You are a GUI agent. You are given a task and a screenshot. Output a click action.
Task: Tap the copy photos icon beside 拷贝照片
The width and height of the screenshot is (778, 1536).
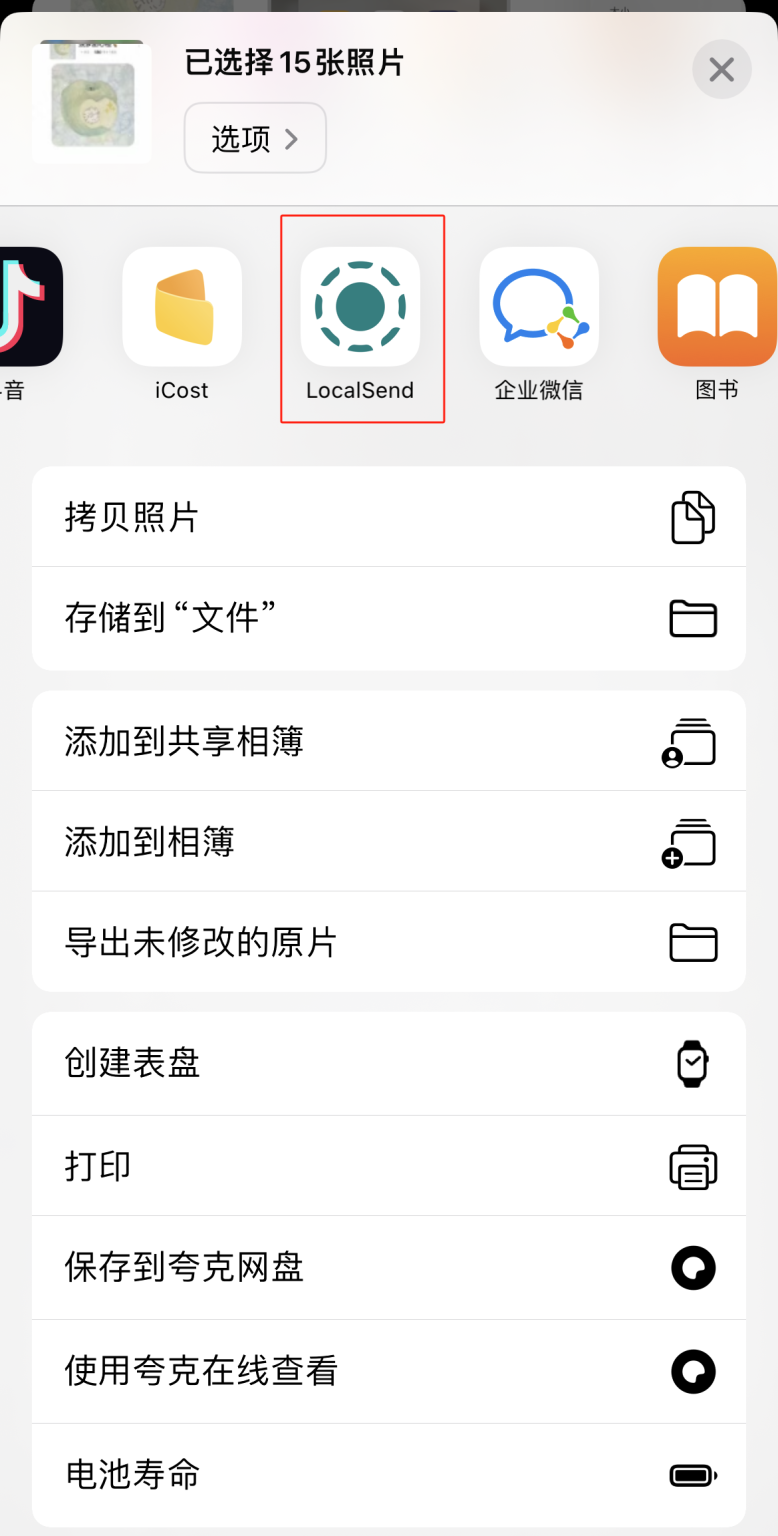(x=692, y=516)
